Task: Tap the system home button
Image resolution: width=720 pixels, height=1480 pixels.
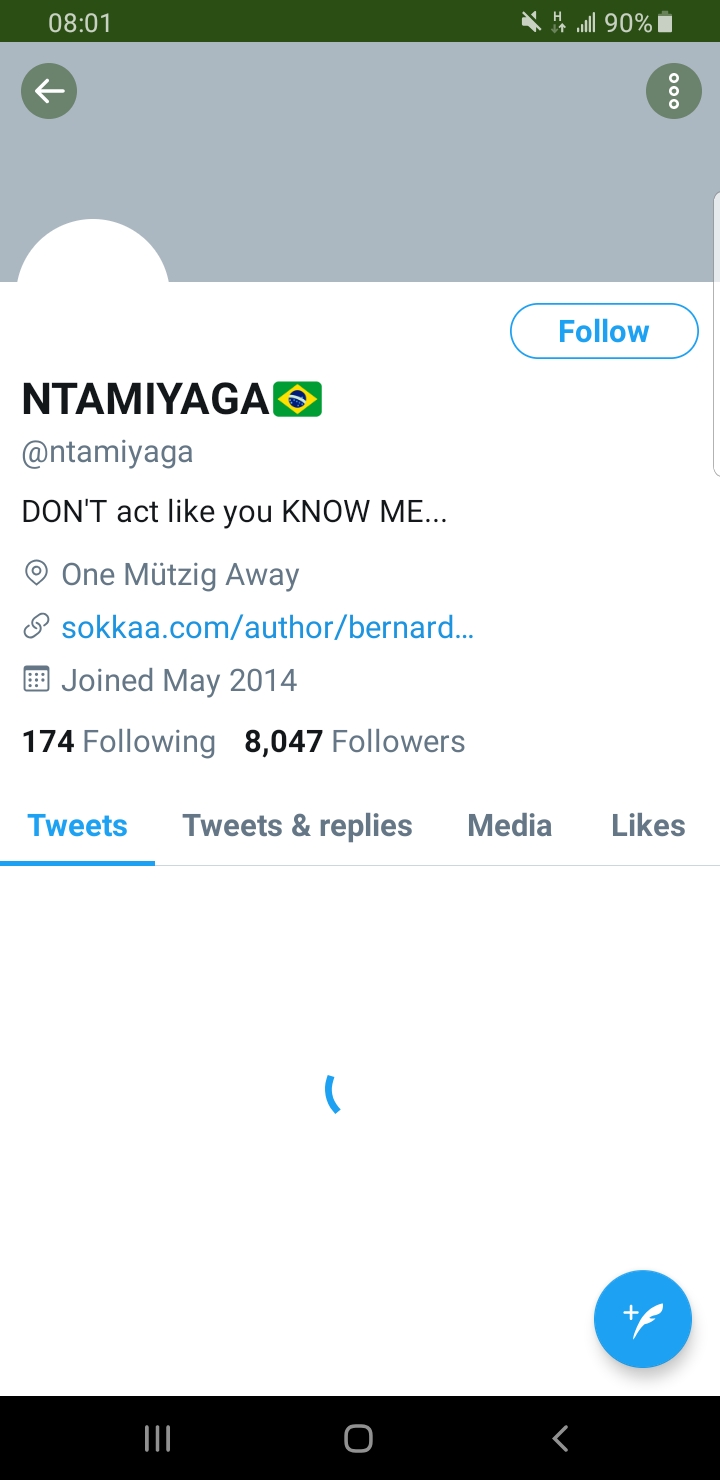Action: click(358, 1438)
